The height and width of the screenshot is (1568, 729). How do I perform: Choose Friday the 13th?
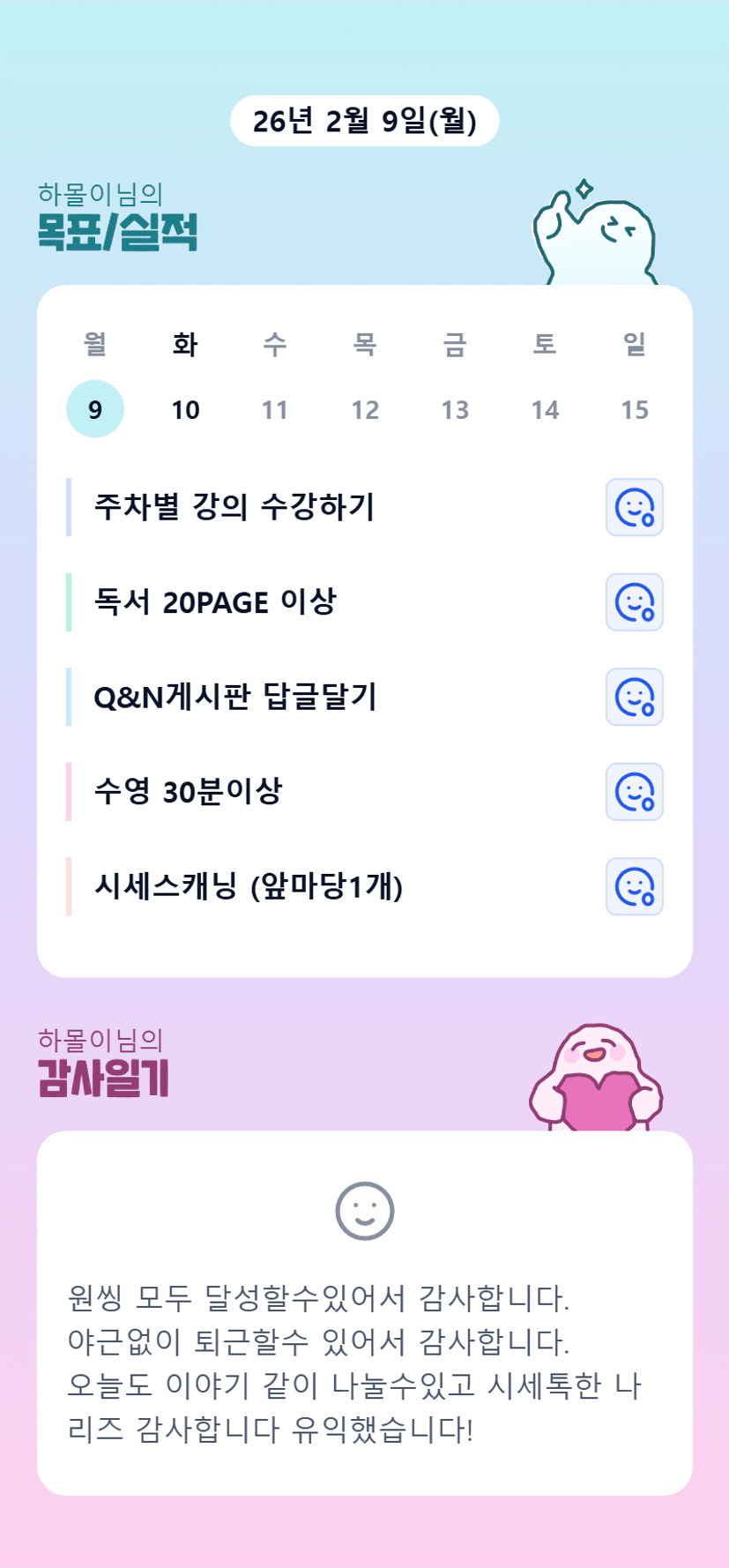coord(455,409)
